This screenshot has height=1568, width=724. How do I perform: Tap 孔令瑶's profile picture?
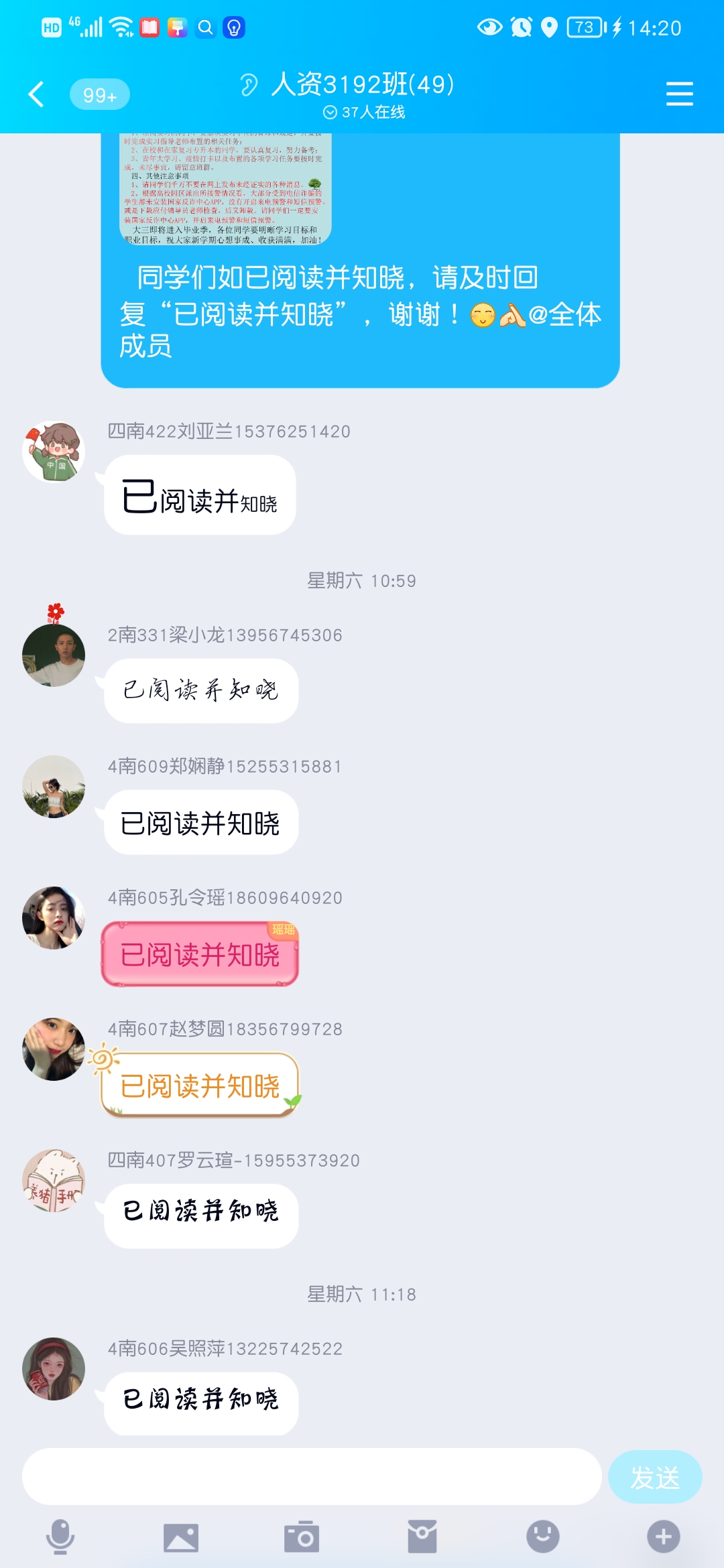(x=54, y=918)
